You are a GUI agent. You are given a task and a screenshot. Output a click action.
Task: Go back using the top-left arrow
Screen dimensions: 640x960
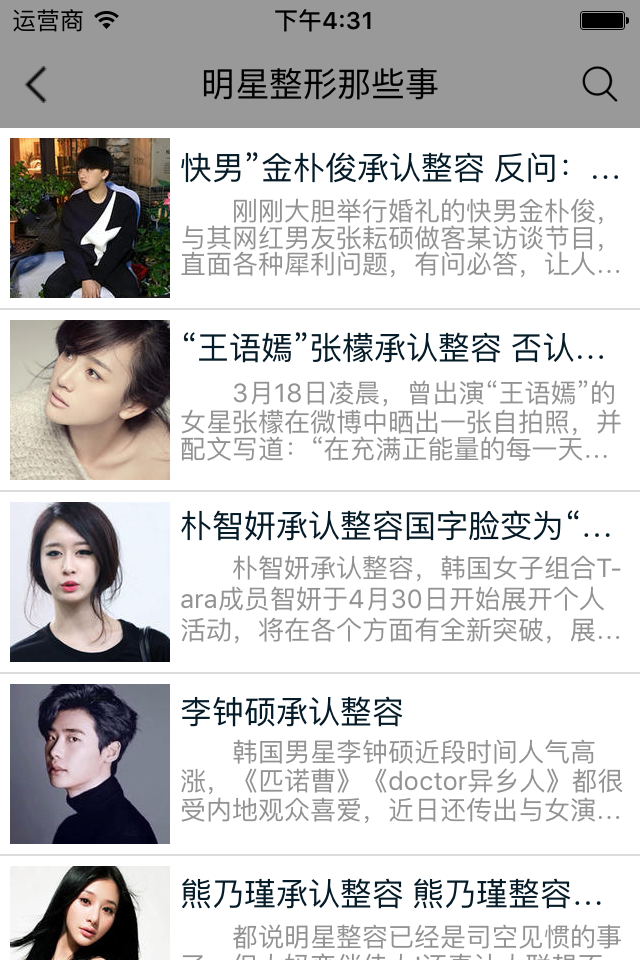pyautogui.click(x=36, y=85)
